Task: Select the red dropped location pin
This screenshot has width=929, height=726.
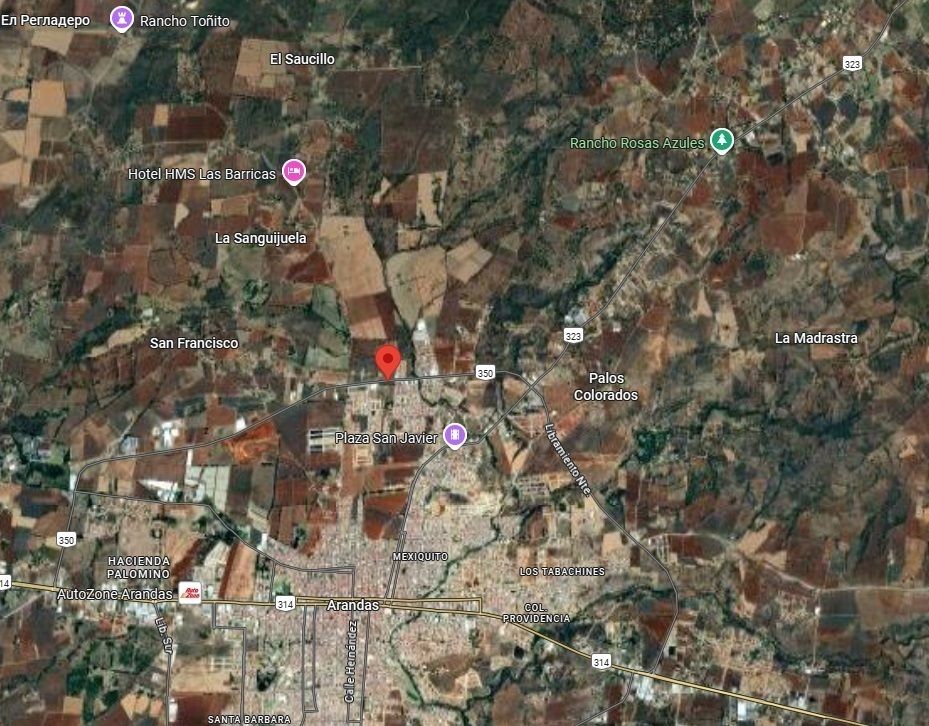Action: (388, 361)
